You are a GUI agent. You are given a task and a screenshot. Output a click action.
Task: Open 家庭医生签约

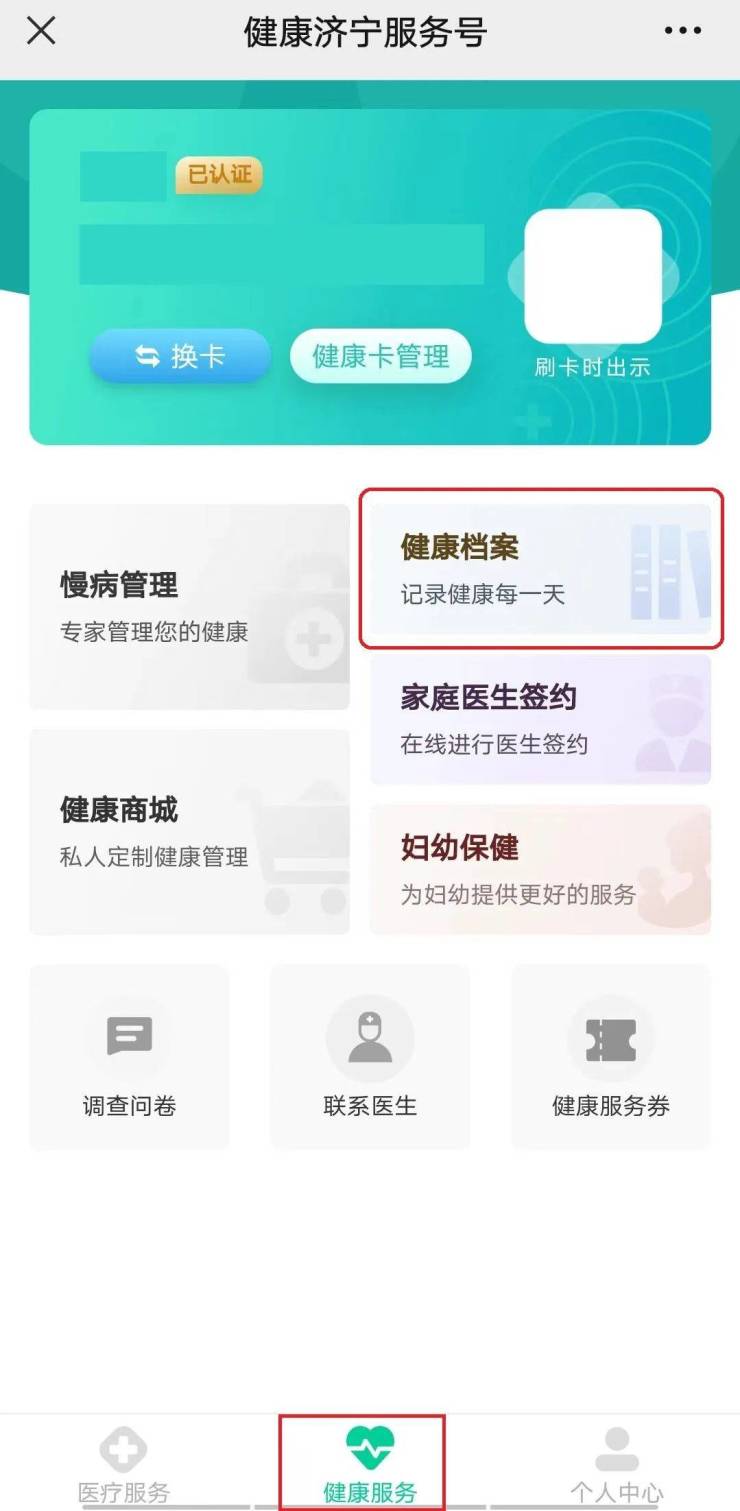click(x=540, y=720)
